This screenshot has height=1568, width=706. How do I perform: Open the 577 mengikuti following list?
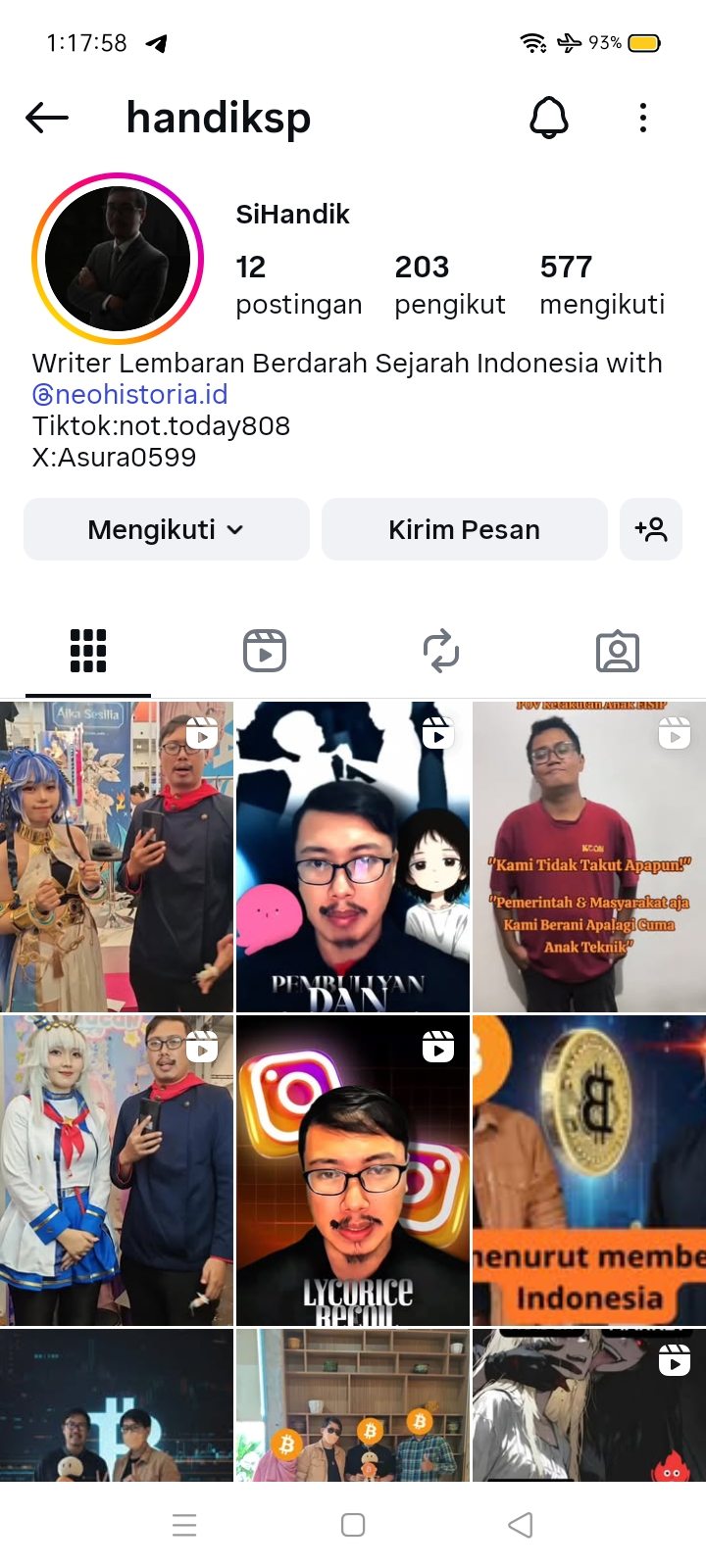pyautogui.click(x=601, y=284)
